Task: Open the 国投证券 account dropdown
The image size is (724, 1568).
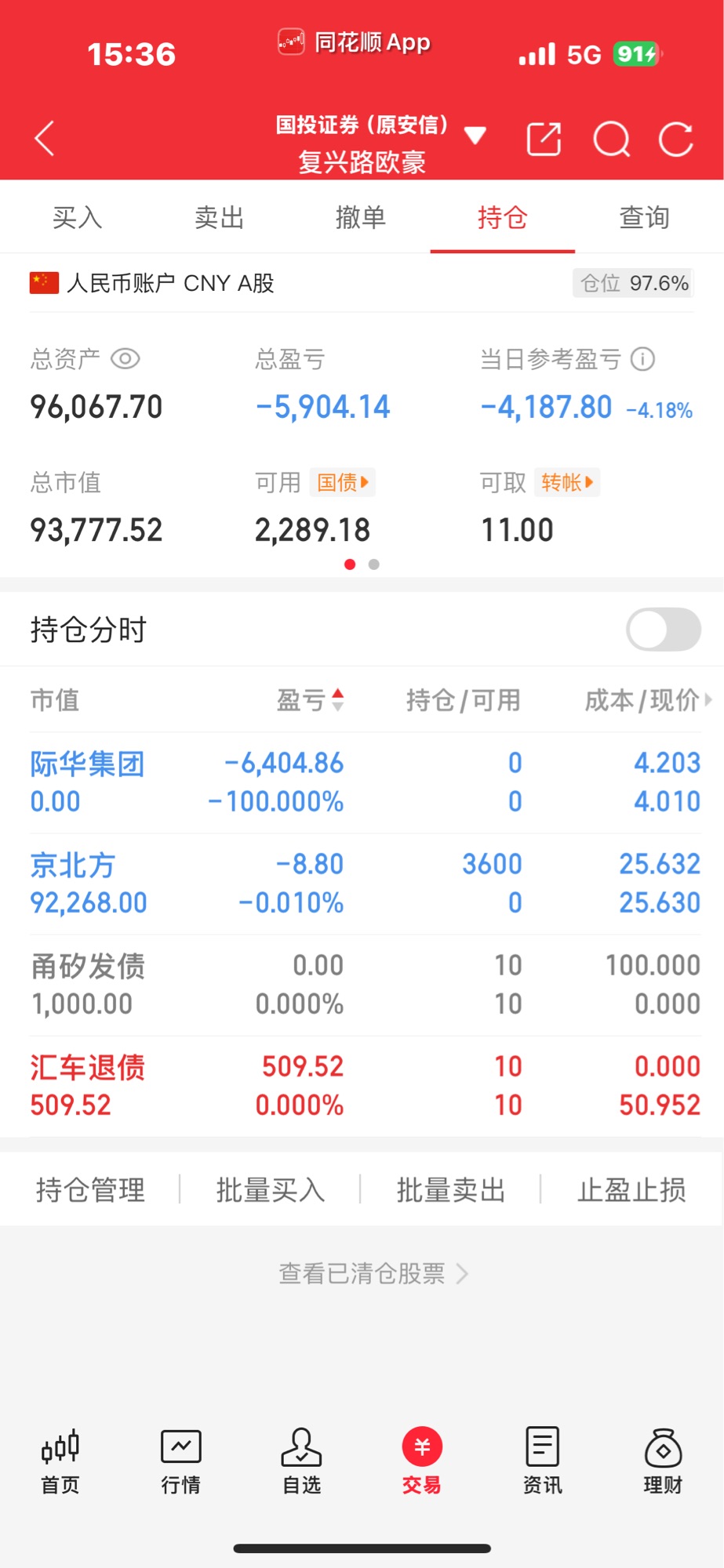Action: 475,136
